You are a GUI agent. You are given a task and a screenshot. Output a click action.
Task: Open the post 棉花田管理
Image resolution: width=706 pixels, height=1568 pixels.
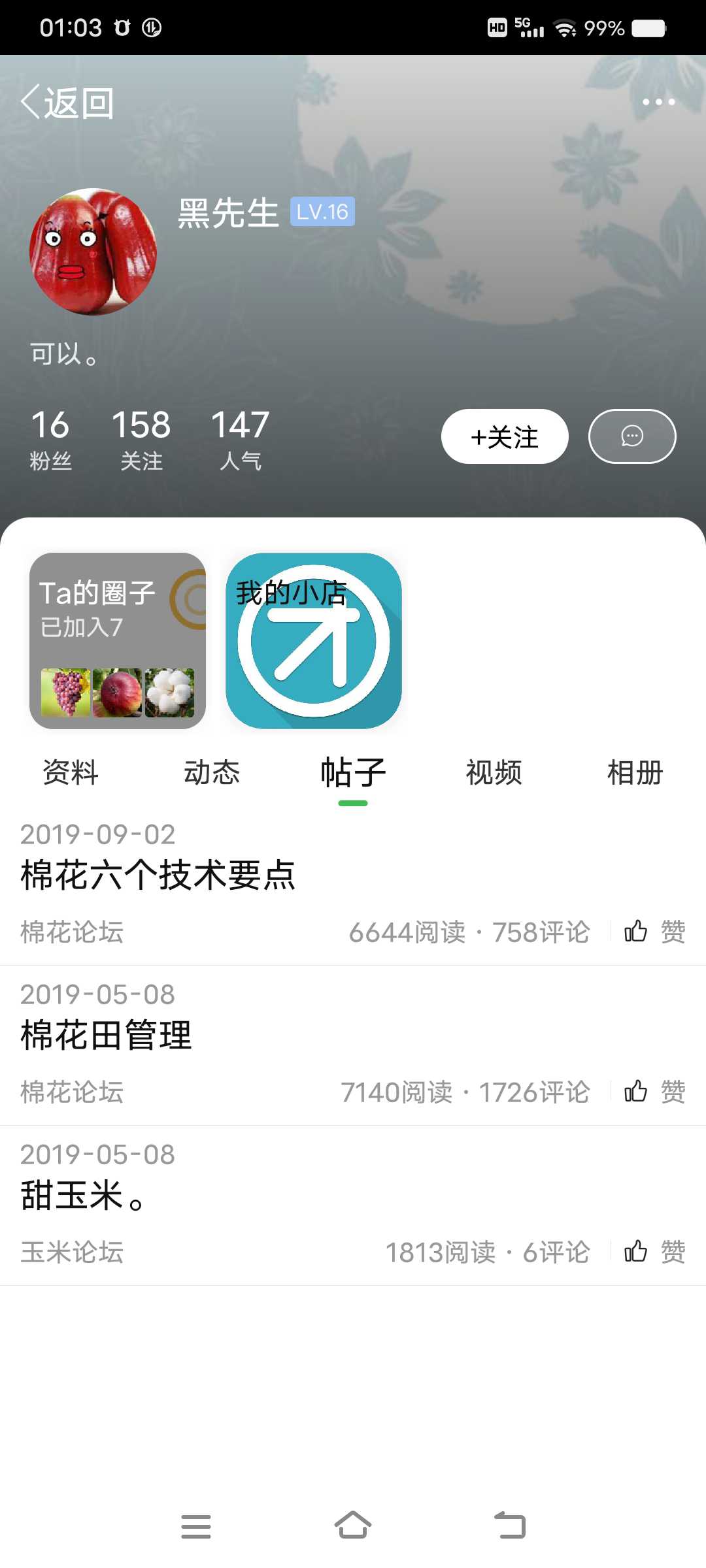pos(106,1036)
